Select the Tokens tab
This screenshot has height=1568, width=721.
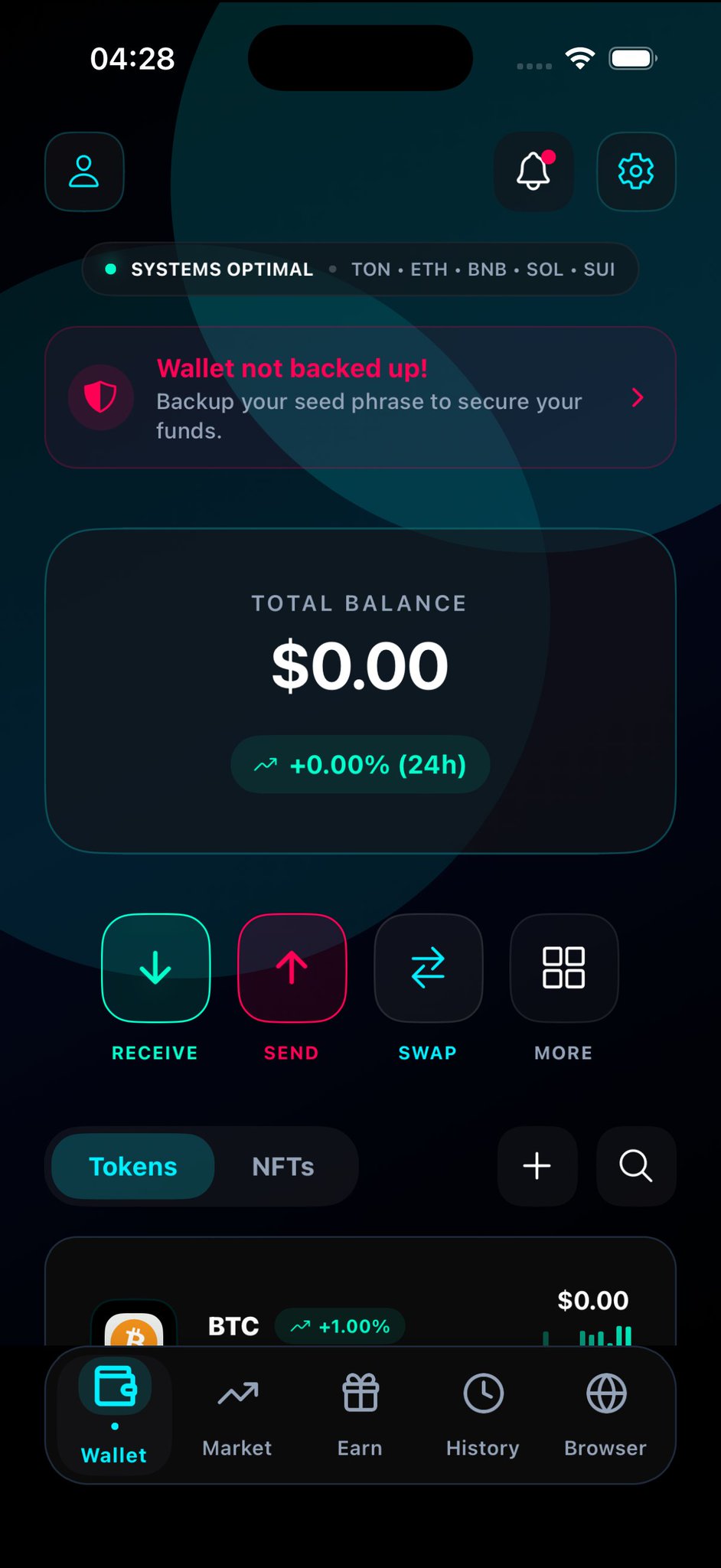(x=133, y=1166)
